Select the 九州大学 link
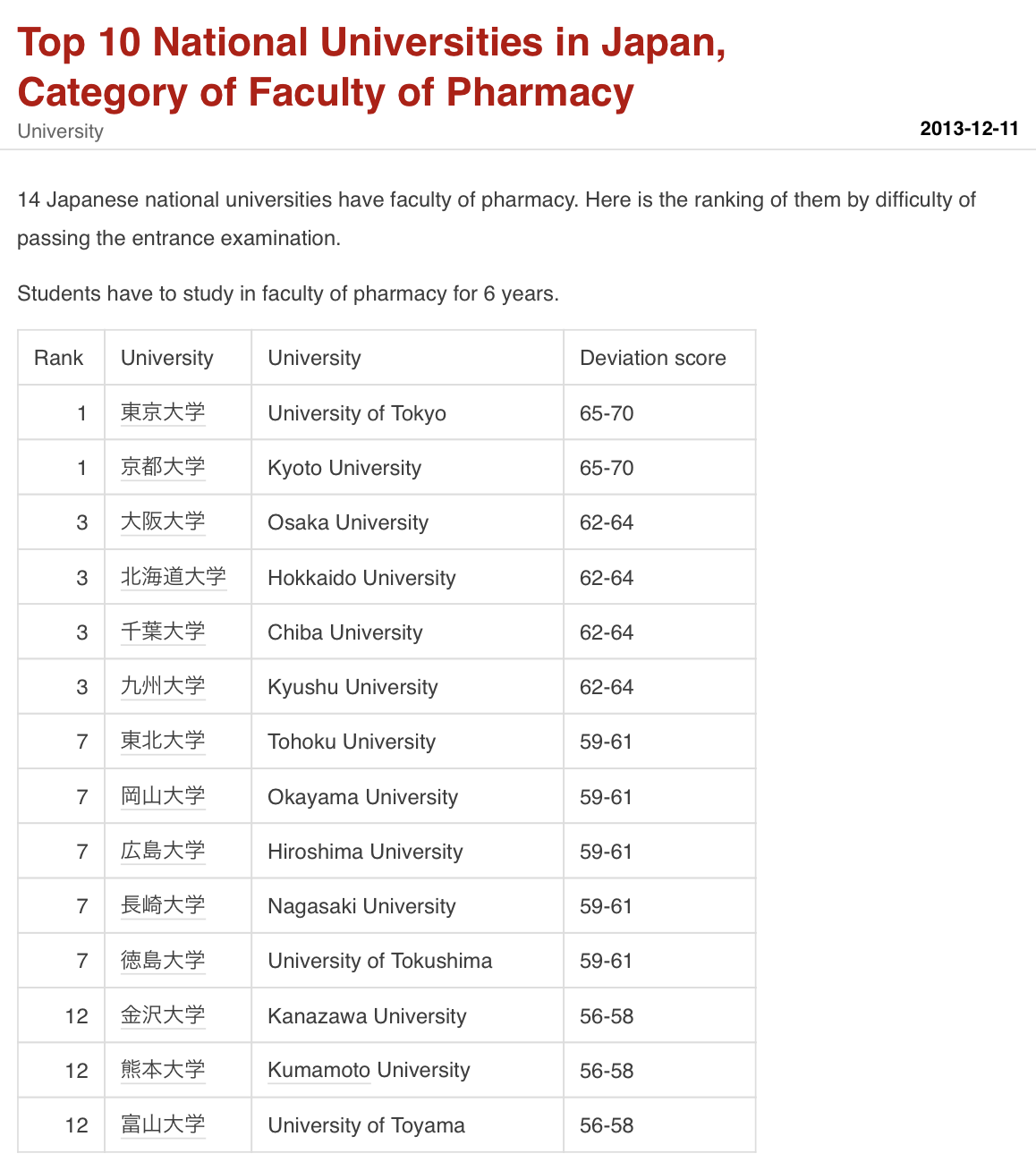 click(x=163, y=686)
